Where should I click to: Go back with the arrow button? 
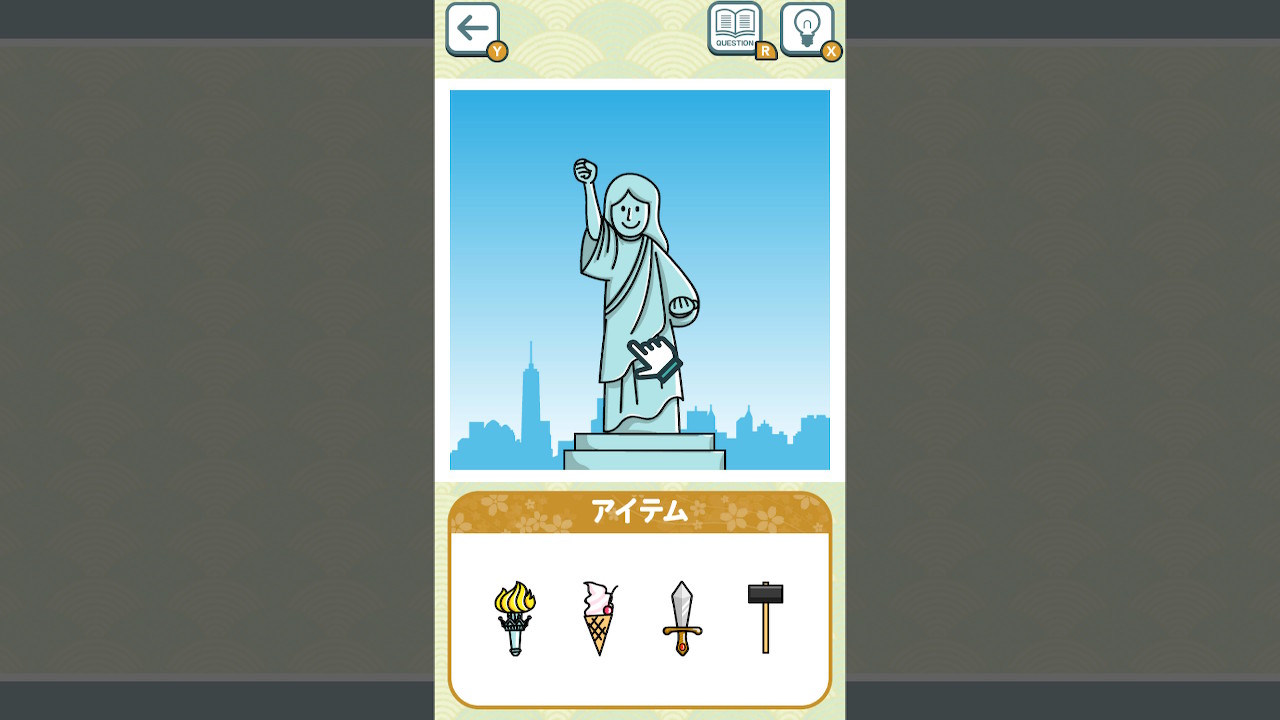472,28
